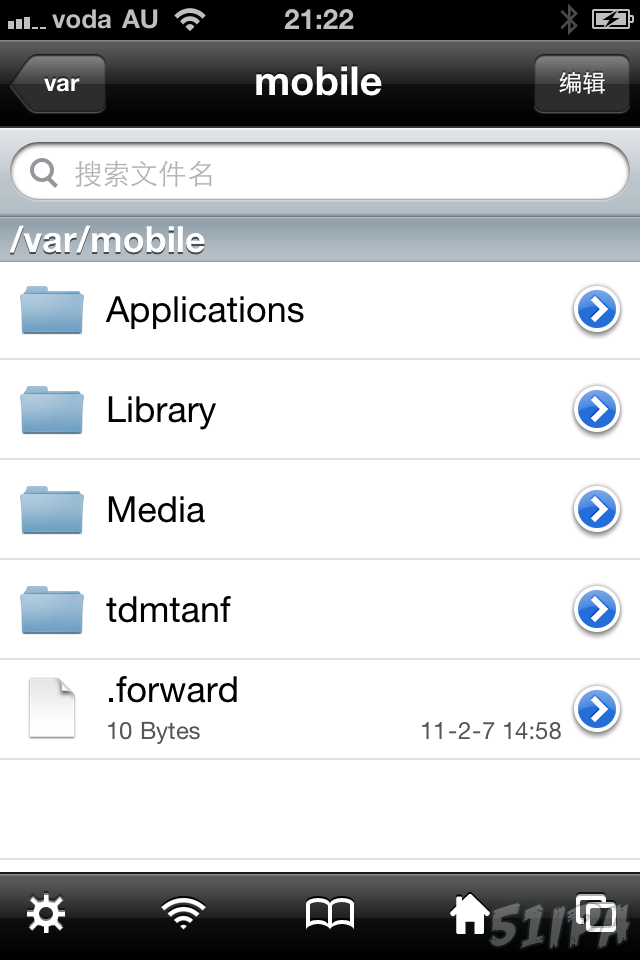The image size is (640, 960).
Task: Show details for the Library folder
Action: (x=597, y=410)
